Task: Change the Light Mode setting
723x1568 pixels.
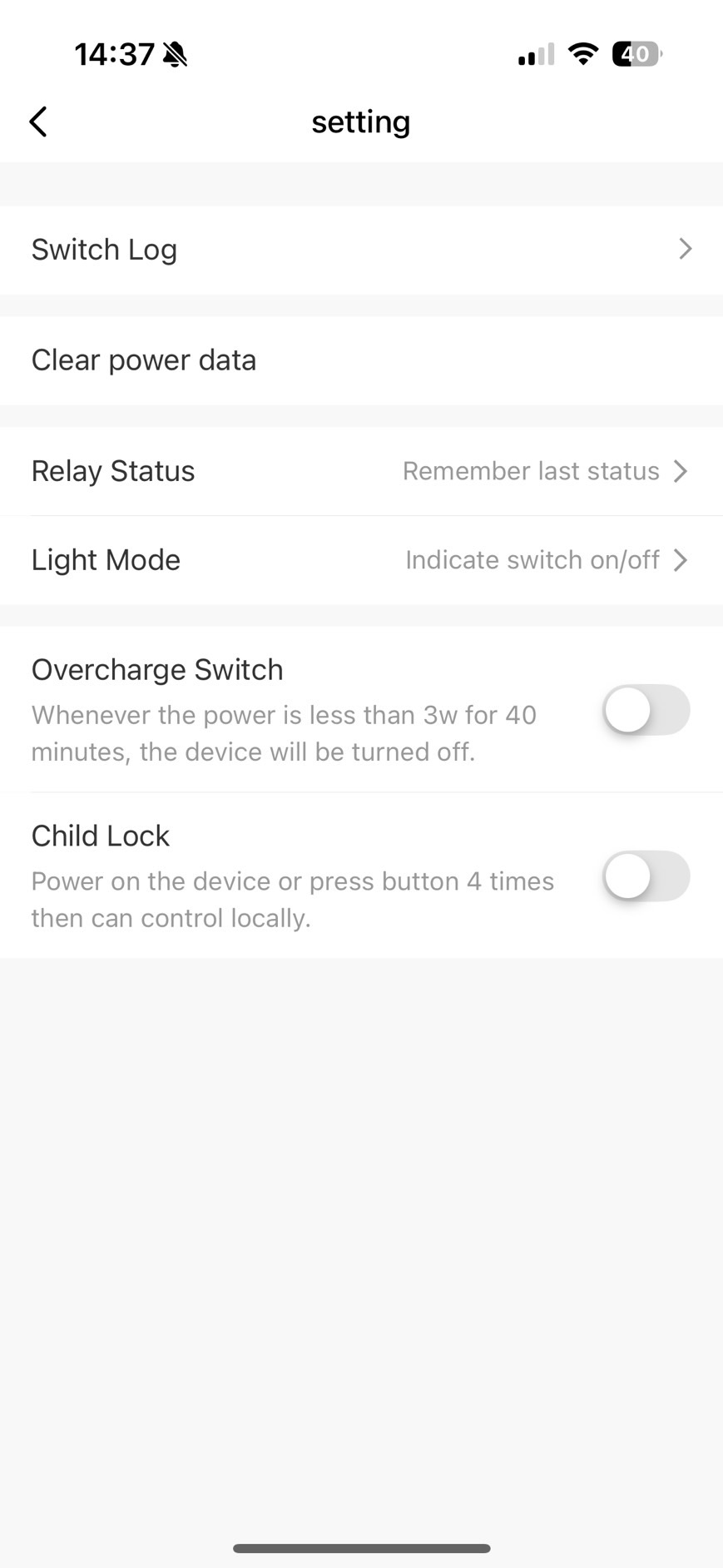Action: pyautogui.click(x=361, y=560)
